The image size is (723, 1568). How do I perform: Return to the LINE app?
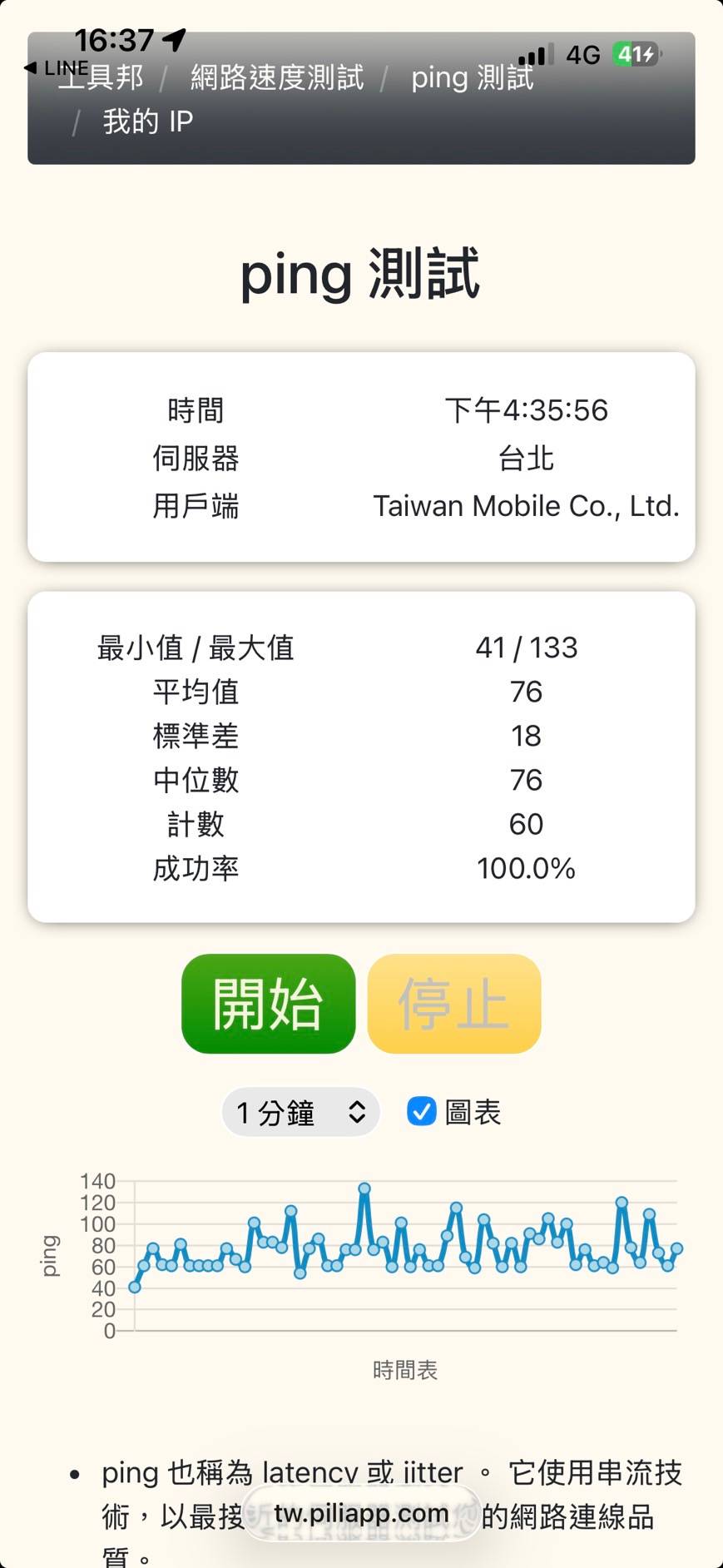coord(57,67)
